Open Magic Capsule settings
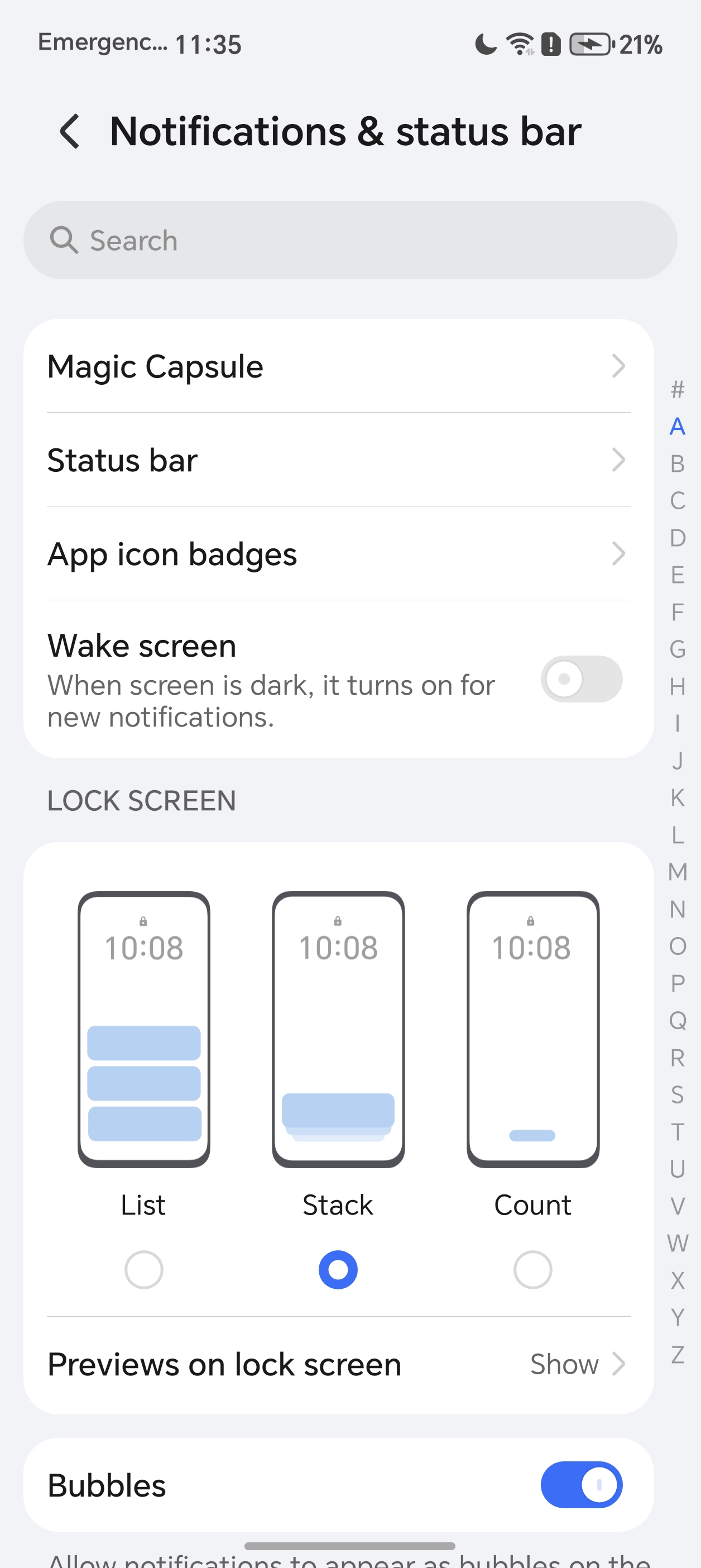The image size is (701, 1568). pos(338,366)
